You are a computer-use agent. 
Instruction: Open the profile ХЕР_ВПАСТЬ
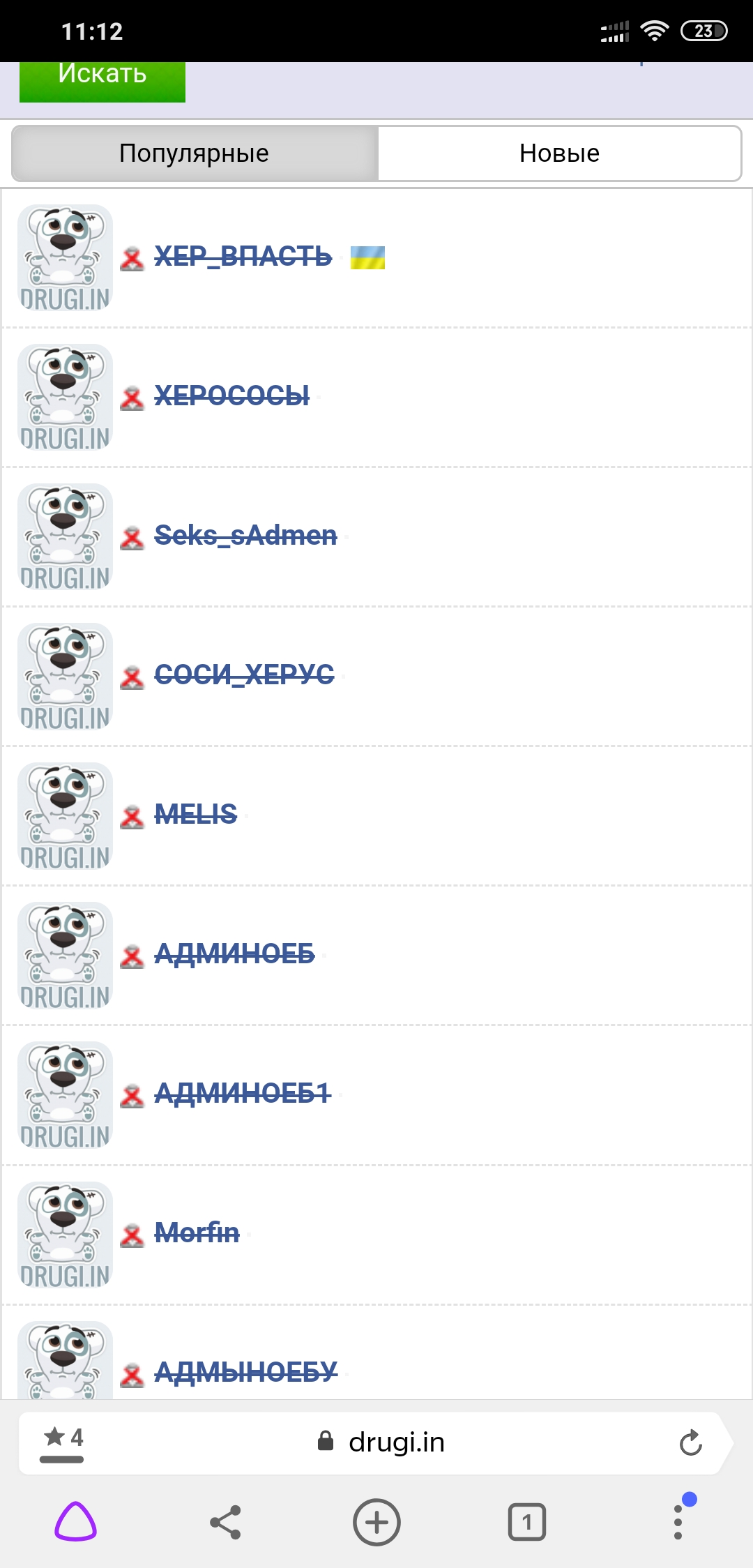(x=243, y=257)
